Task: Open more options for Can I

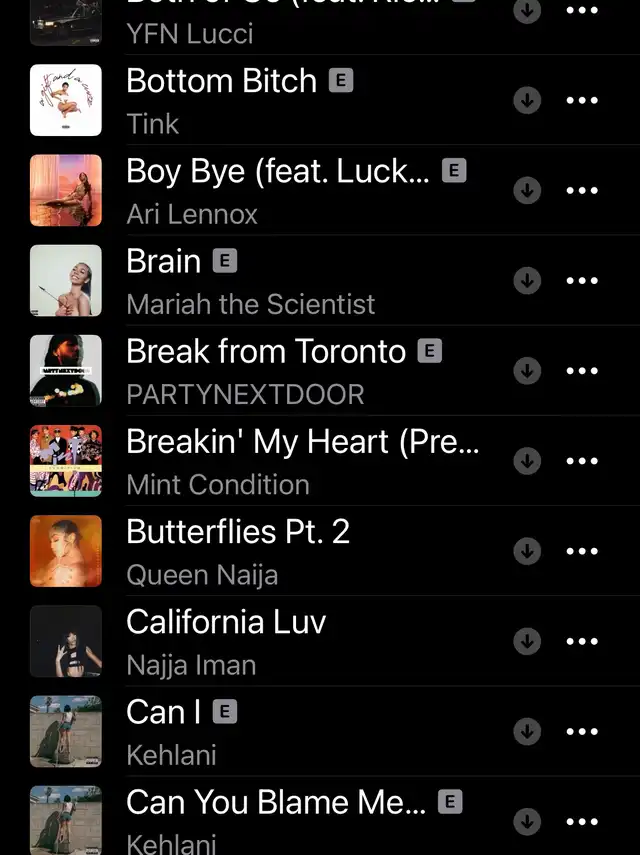Action: click(582, 732)
